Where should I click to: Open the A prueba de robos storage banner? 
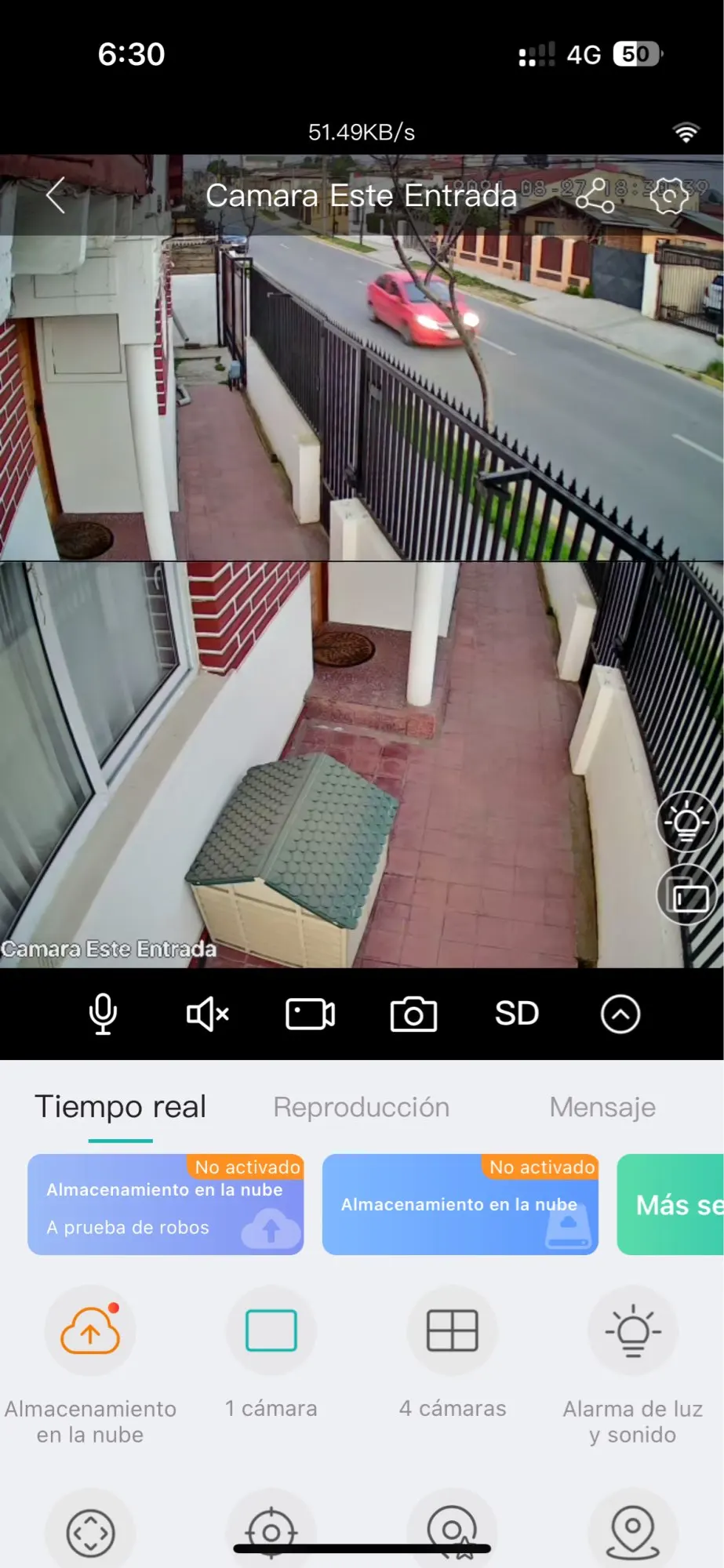166,1204
